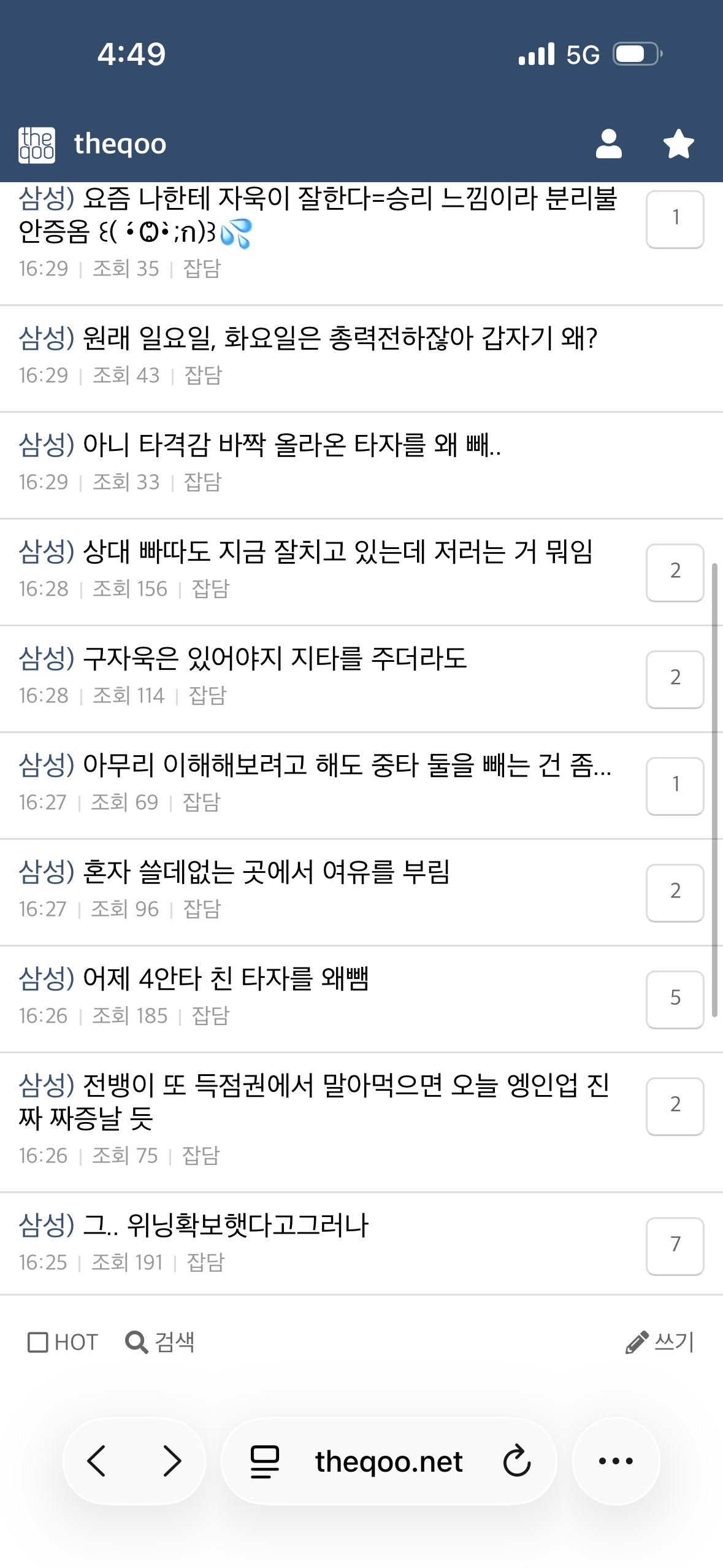This screenshot has width=723, height=1568.
Task: Open the favorites star icon
Action: tap(679, 144)
